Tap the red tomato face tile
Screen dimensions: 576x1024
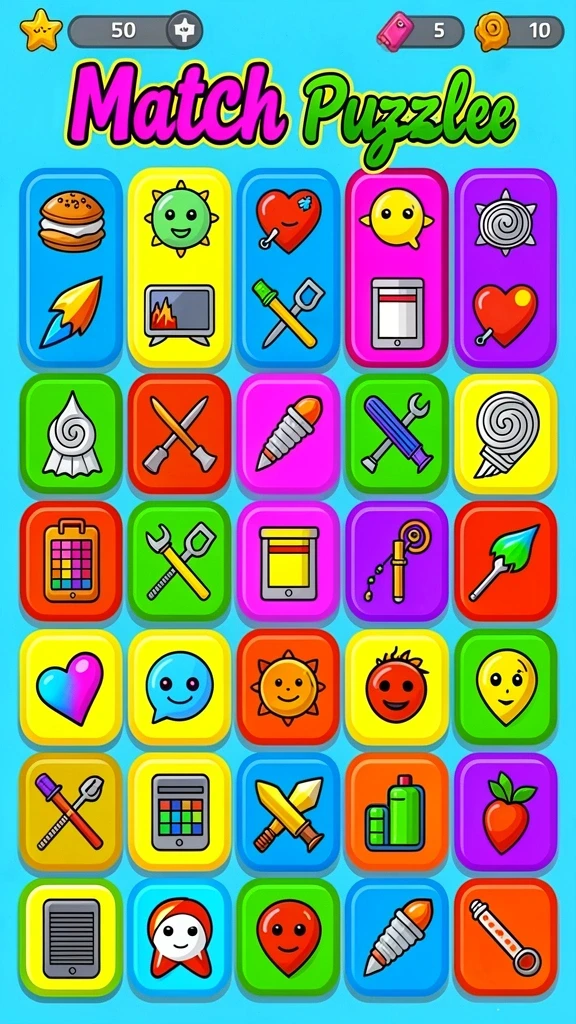[397, 687]
